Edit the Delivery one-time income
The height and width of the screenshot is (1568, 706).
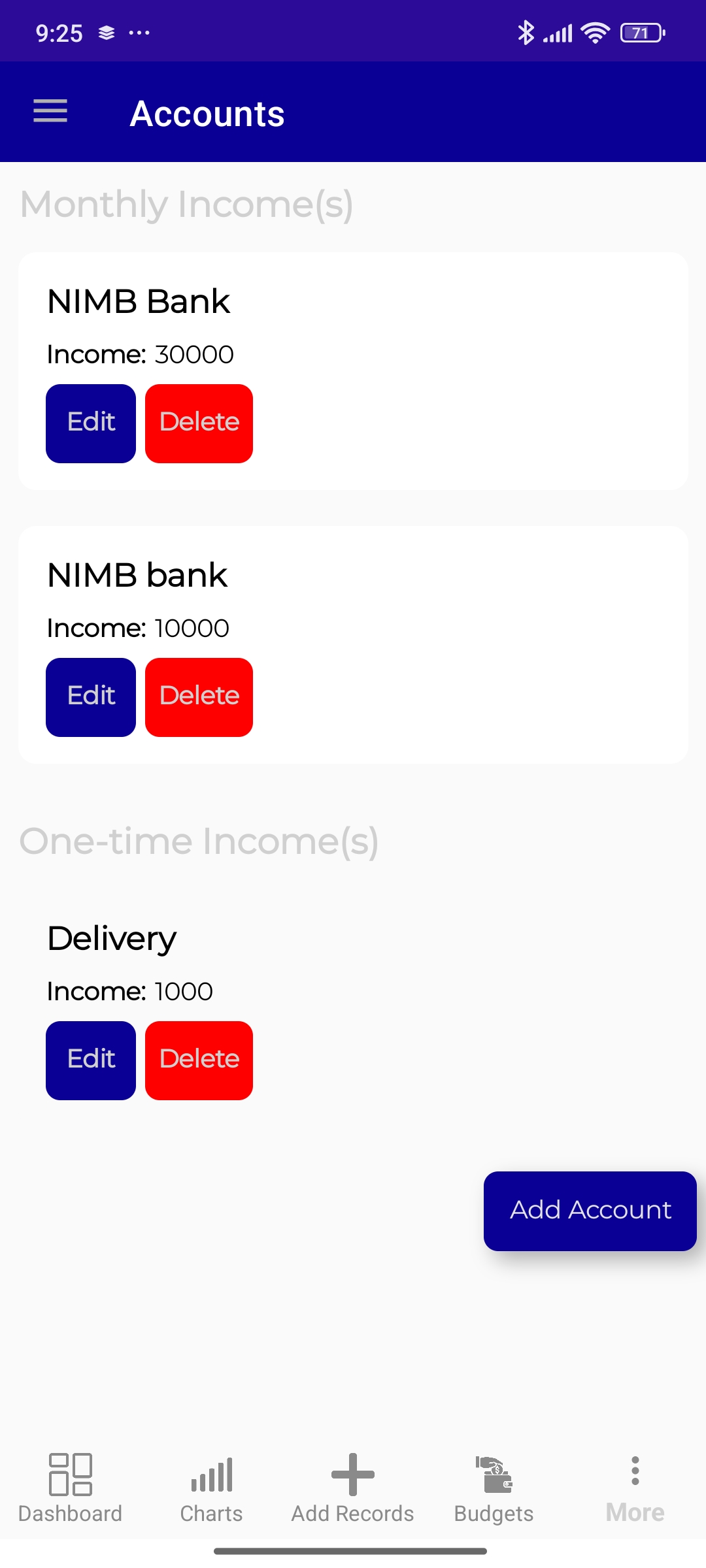[91, 1060]
